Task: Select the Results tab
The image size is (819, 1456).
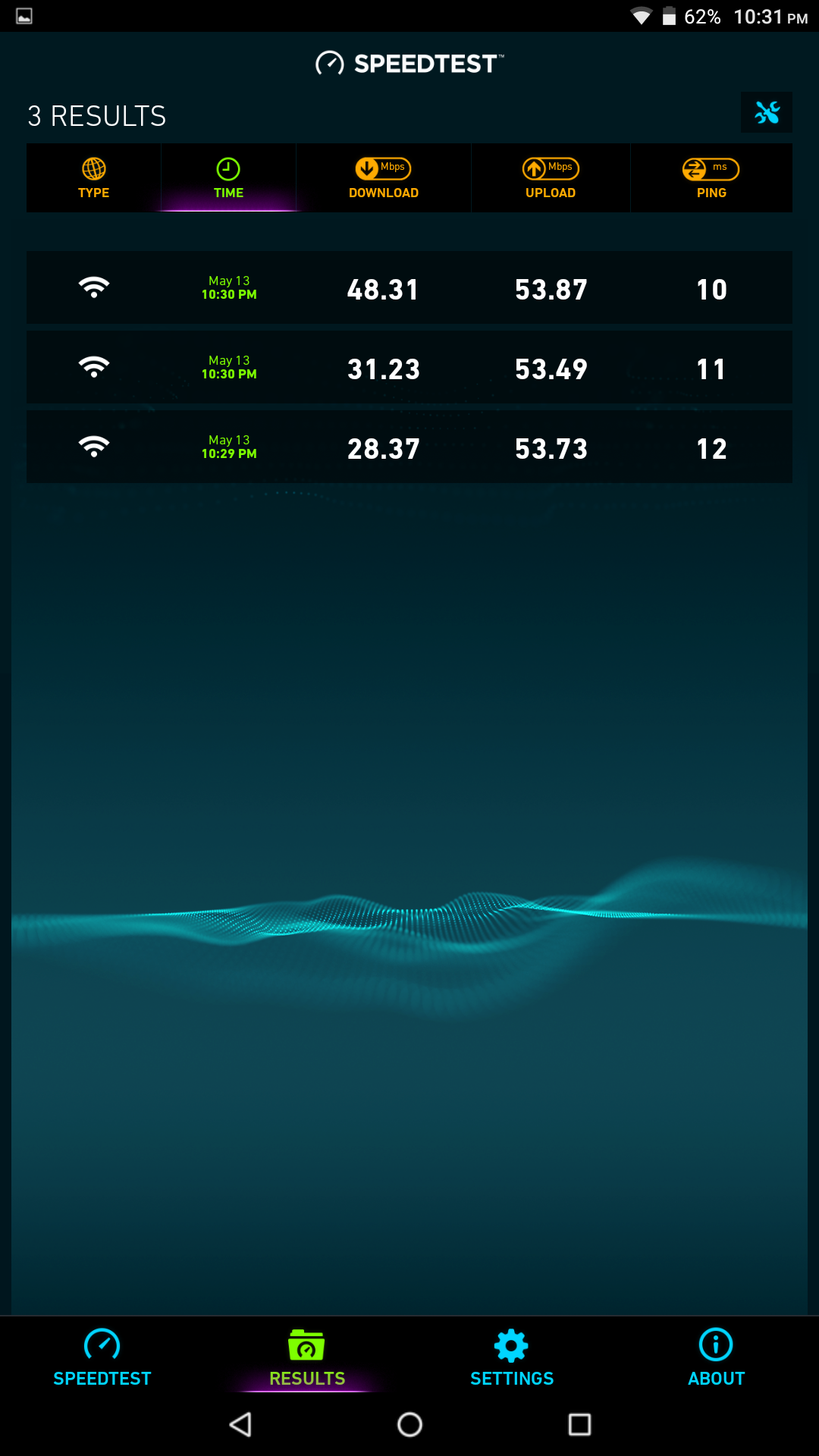Action: tap(307, 1357)
